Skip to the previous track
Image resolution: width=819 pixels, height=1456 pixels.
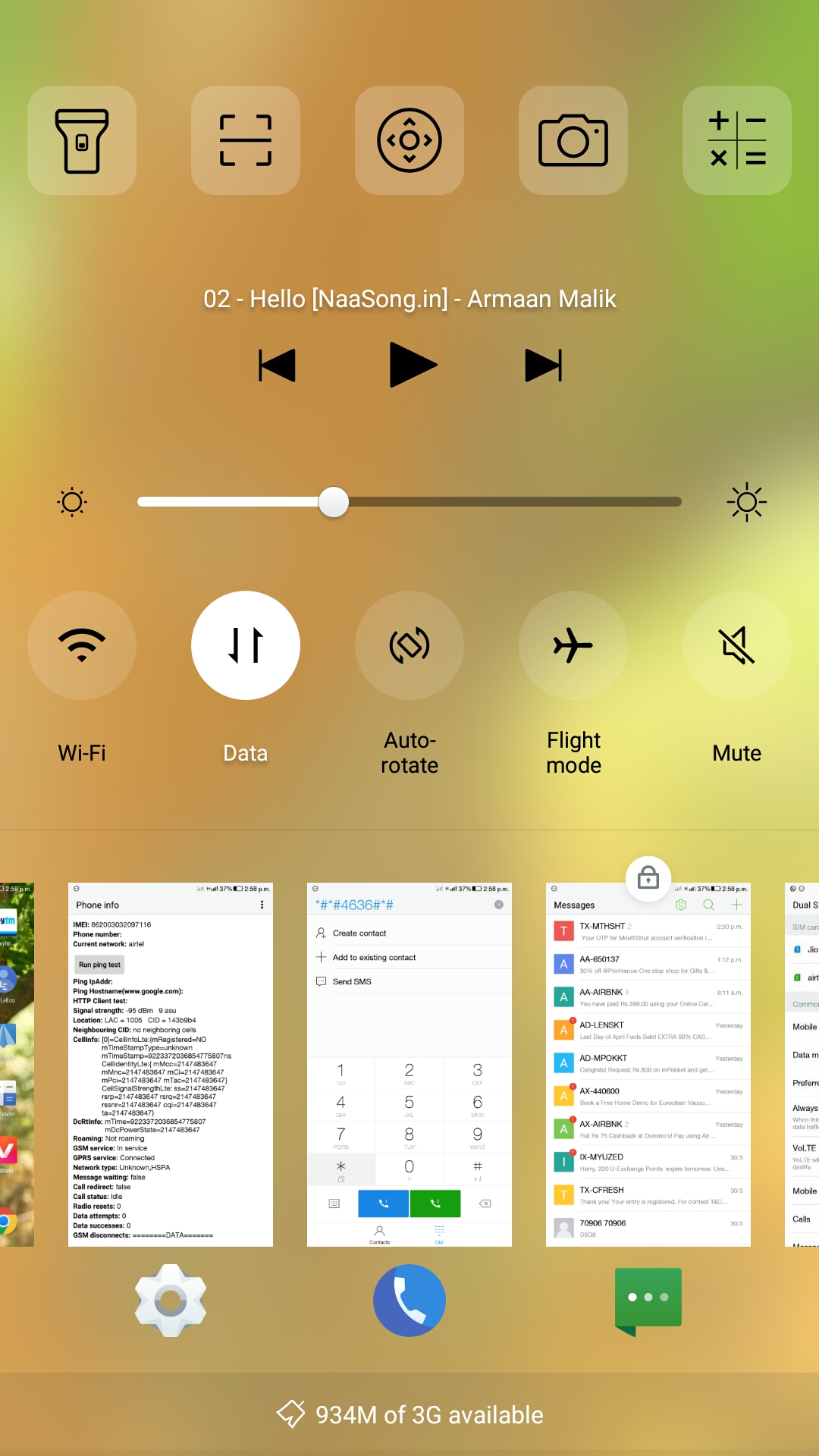(277, 366)
